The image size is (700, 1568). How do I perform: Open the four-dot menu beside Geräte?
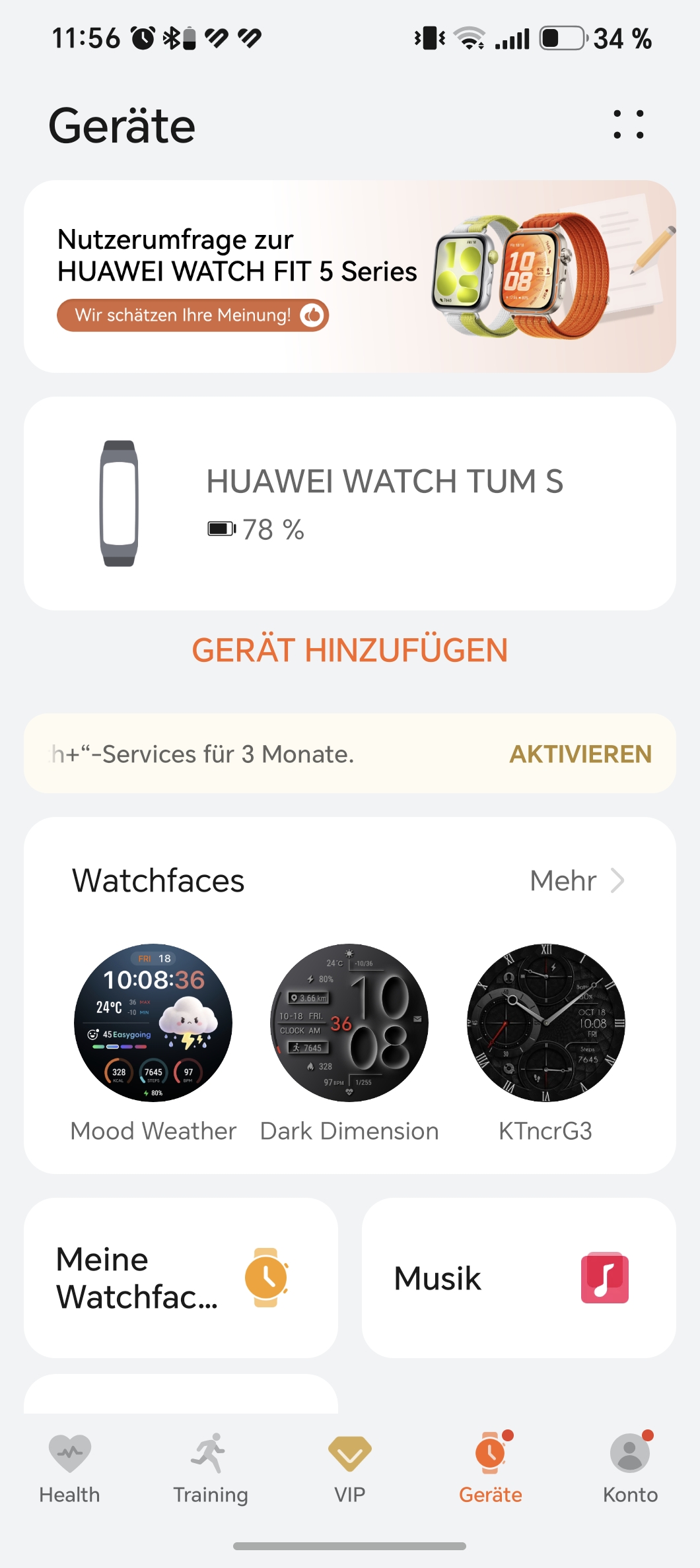point(628,124)
